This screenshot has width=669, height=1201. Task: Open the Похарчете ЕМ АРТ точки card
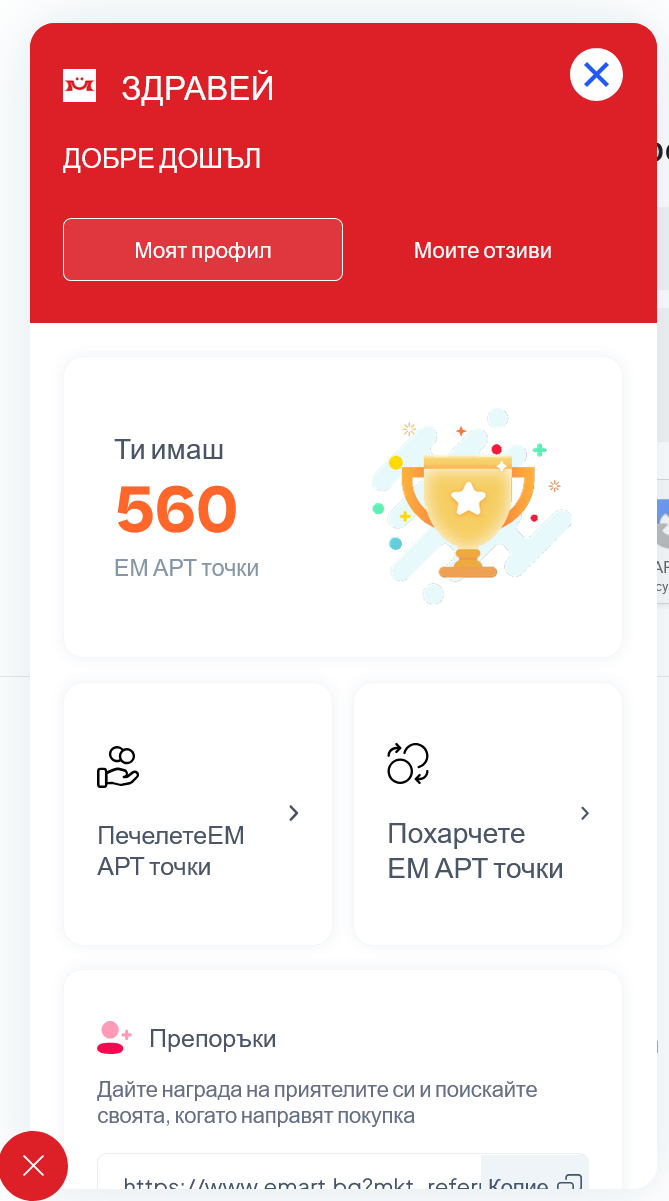coord(487,813)
